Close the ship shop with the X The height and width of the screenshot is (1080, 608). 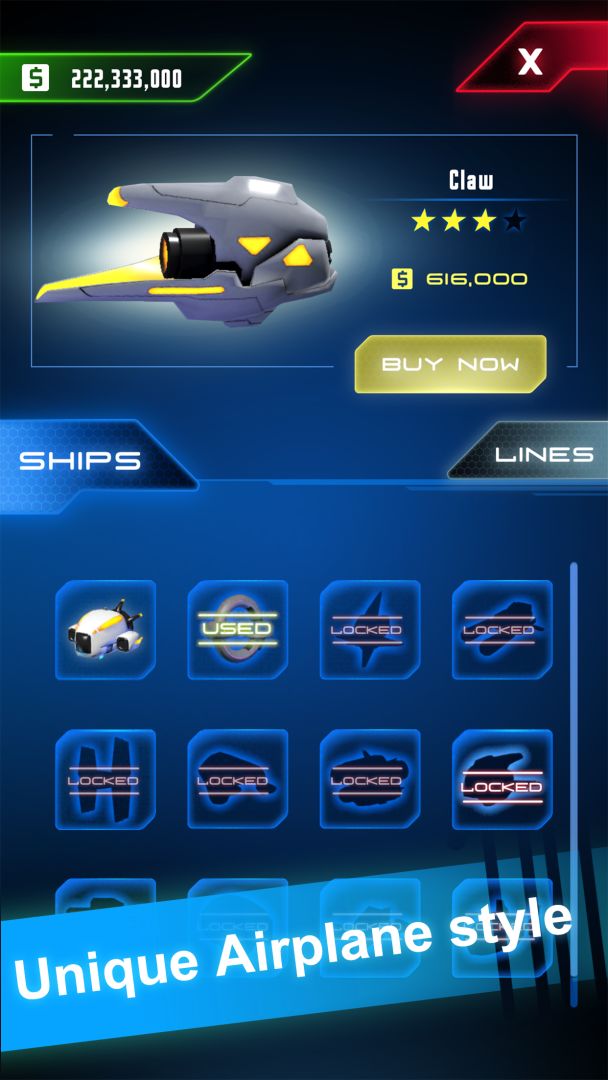click(x=531, y=62)
